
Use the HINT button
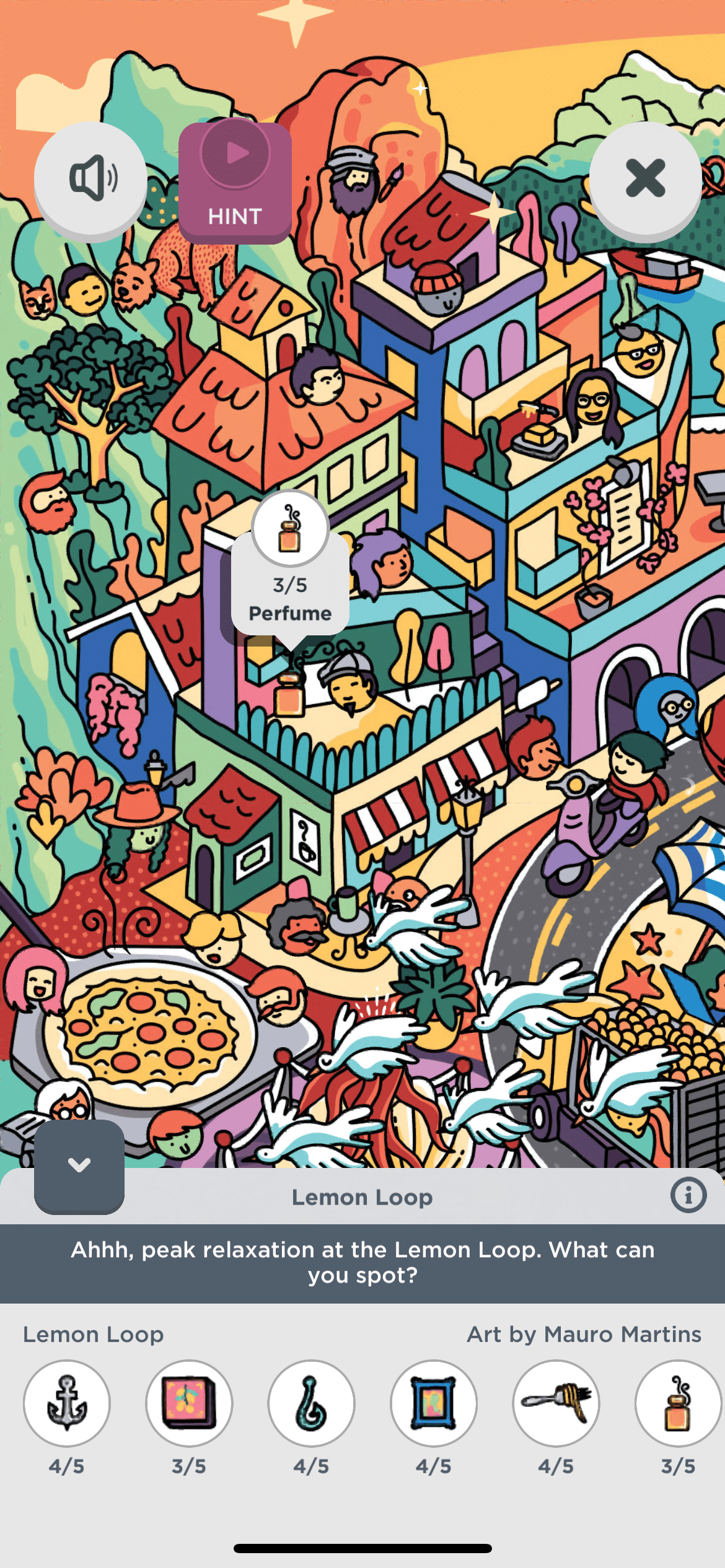(235, 182)
